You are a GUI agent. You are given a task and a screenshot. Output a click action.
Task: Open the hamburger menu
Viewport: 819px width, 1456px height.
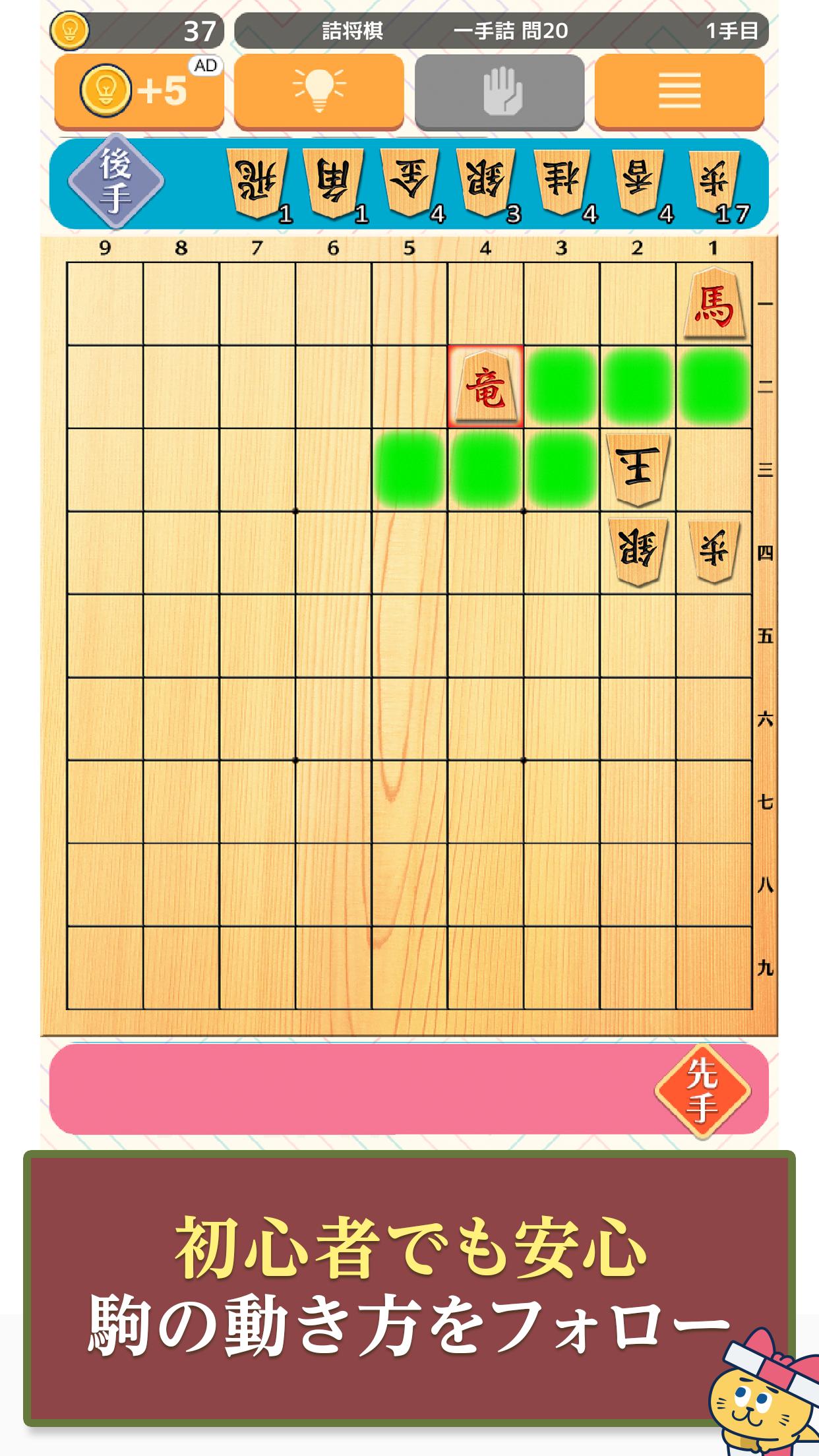679,90
